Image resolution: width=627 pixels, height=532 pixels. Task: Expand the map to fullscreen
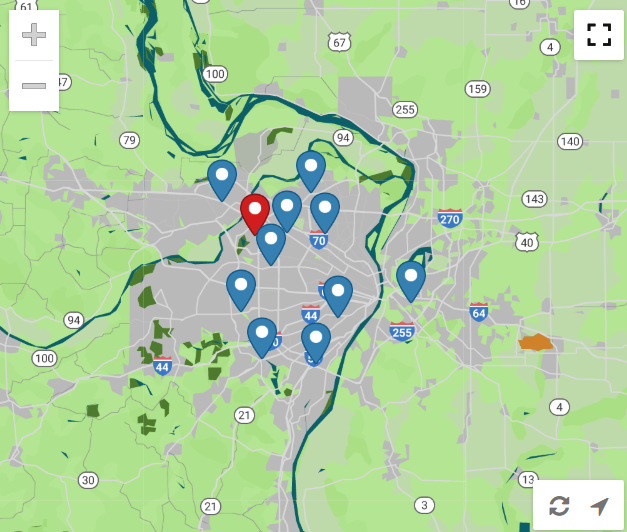pyautogui.click(x=599, y=35)
